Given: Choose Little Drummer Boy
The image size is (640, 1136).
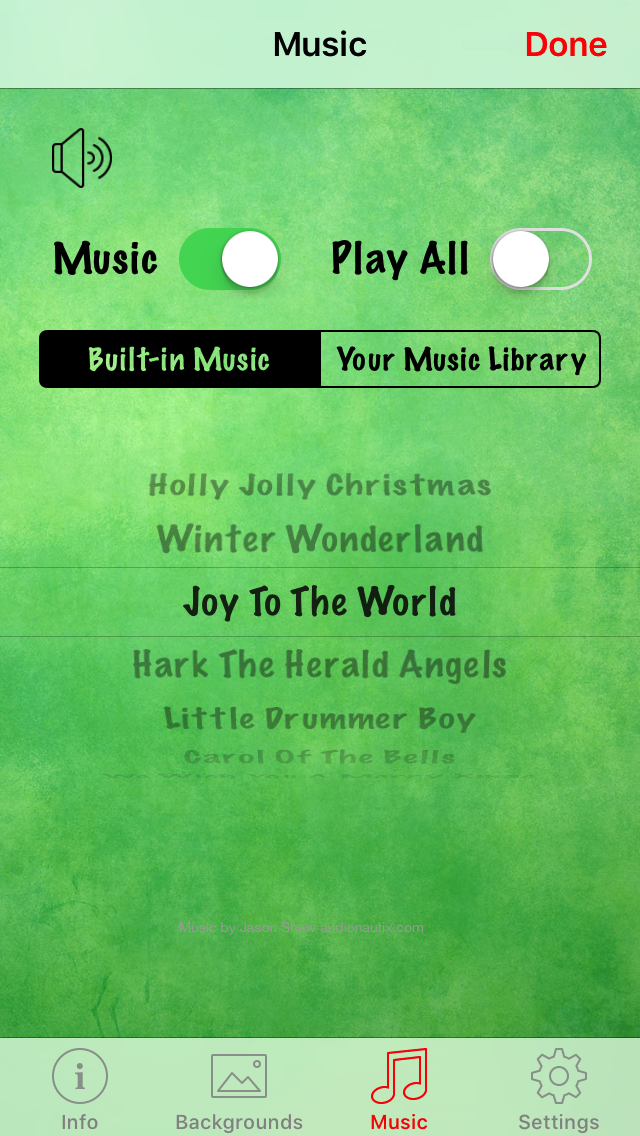Looking at the screenshot, I should click(x=320, y=719).
